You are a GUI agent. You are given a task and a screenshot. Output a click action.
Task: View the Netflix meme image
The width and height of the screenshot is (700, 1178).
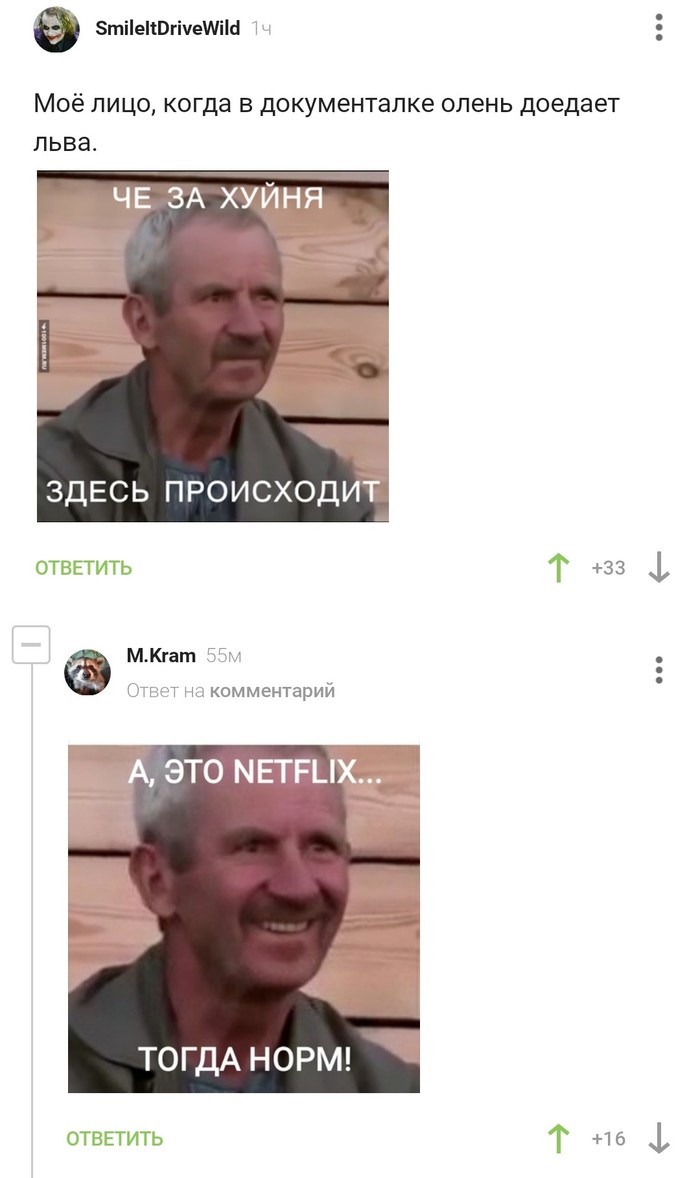[243, 918]
